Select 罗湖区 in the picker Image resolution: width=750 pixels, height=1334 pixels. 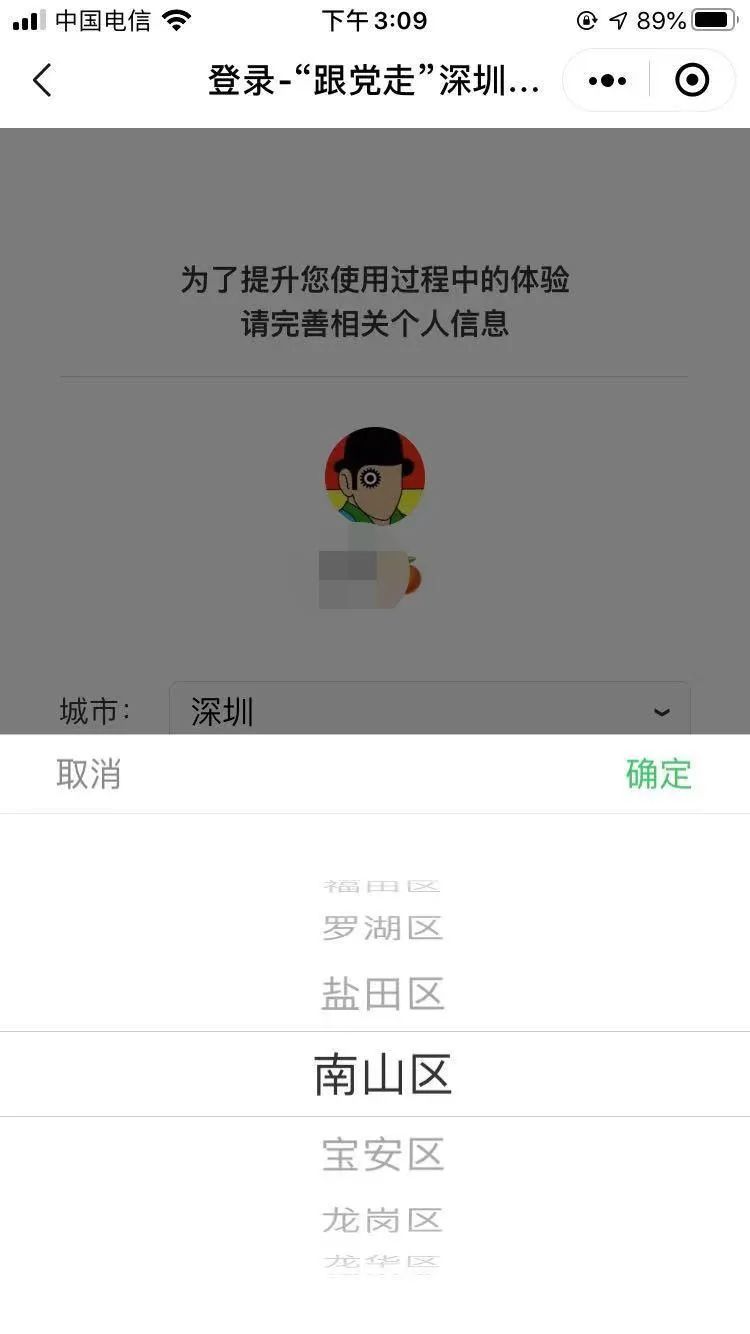[382, 928]
